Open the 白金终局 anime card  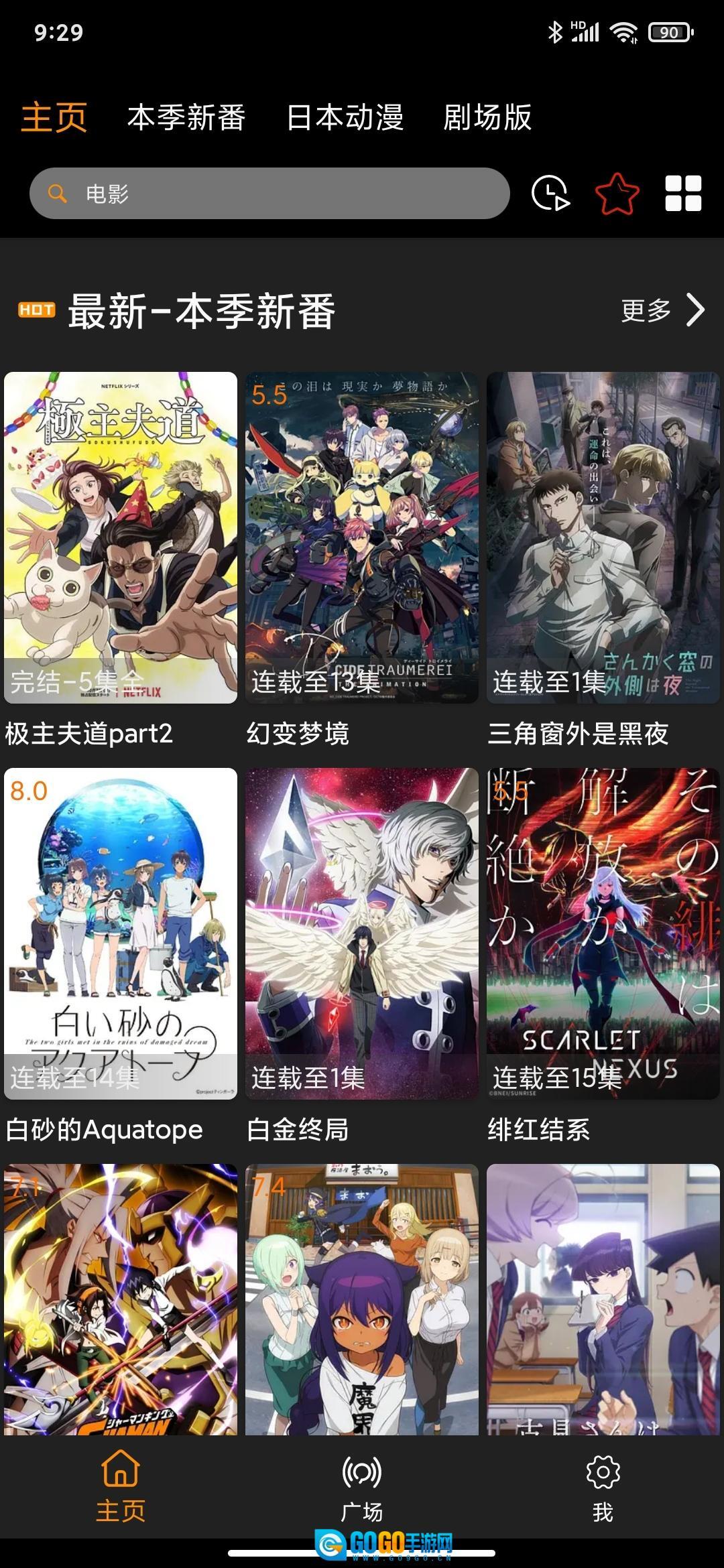click(362, 933)
